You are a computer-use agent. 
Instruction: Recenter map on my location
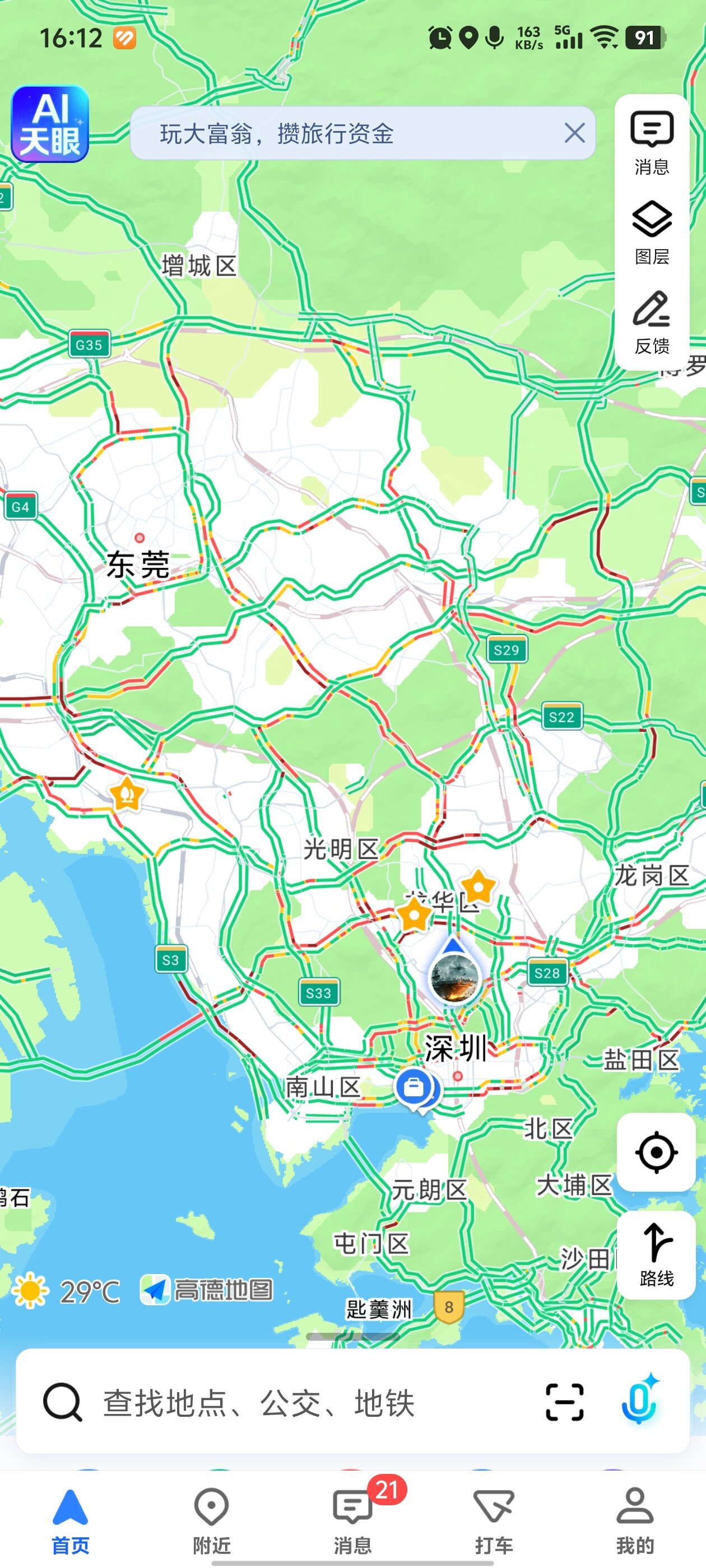click(656, 1152)
